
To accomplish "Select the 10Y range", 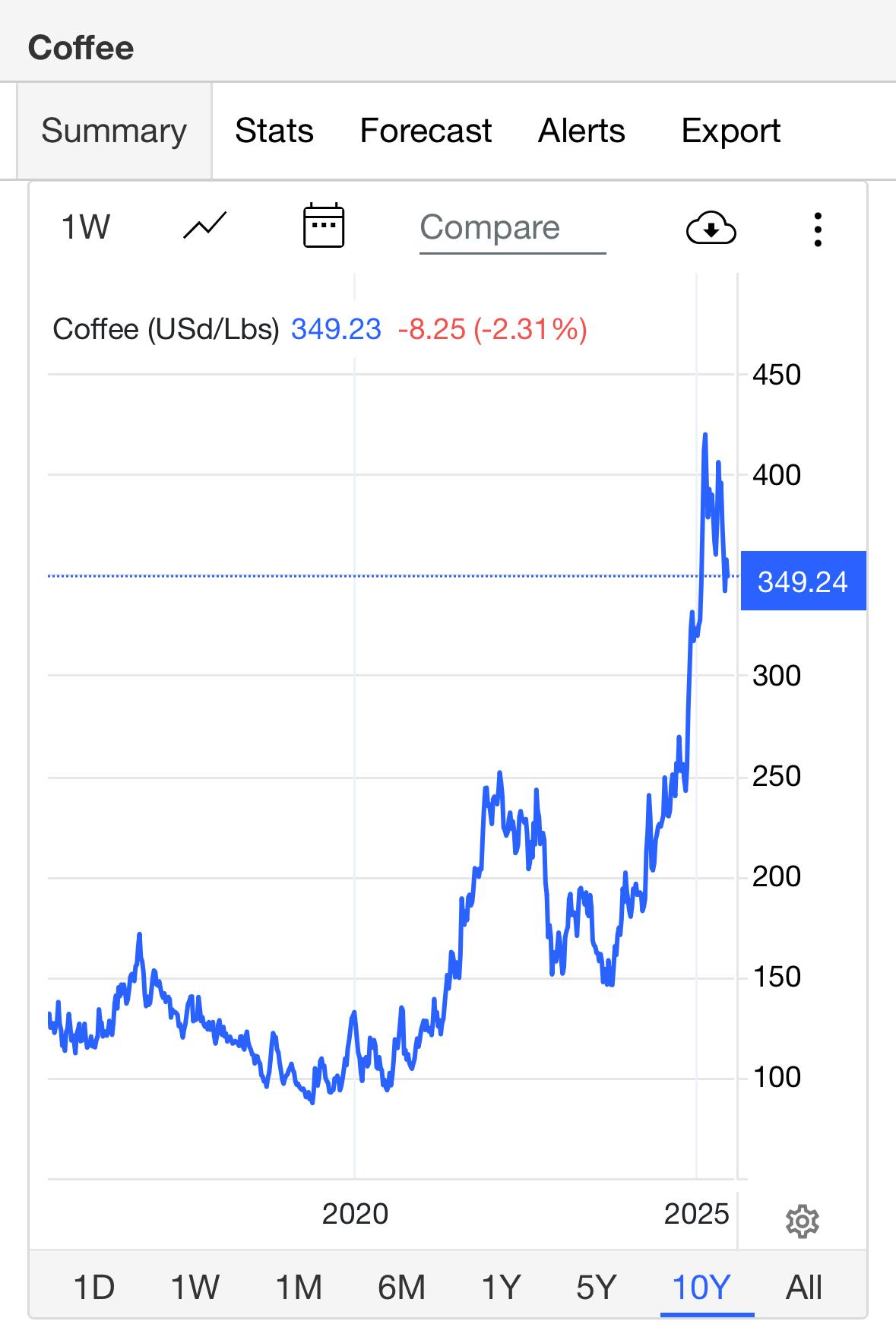I will click(x=701, y=1288).
